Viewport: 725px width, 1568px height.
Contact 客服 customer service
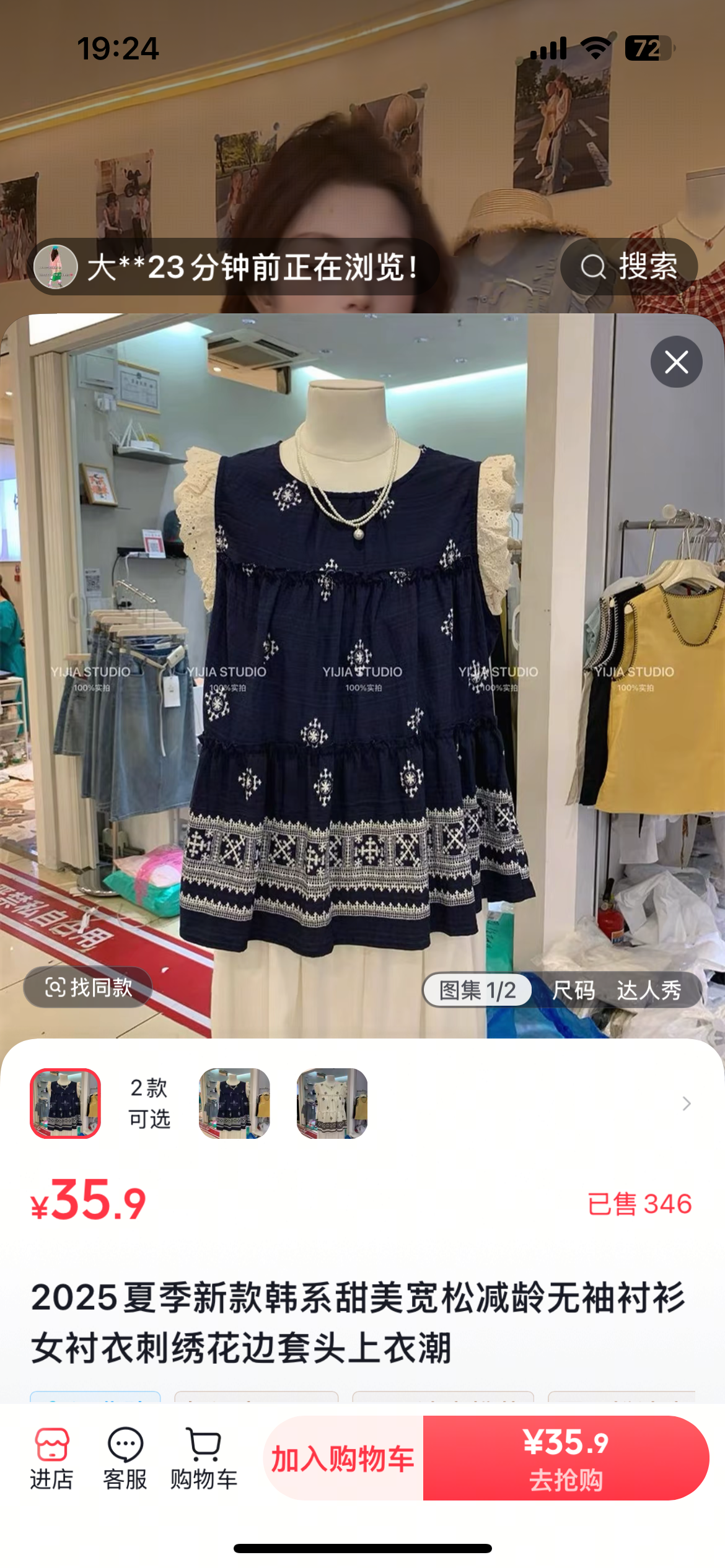click(125, 1458)
